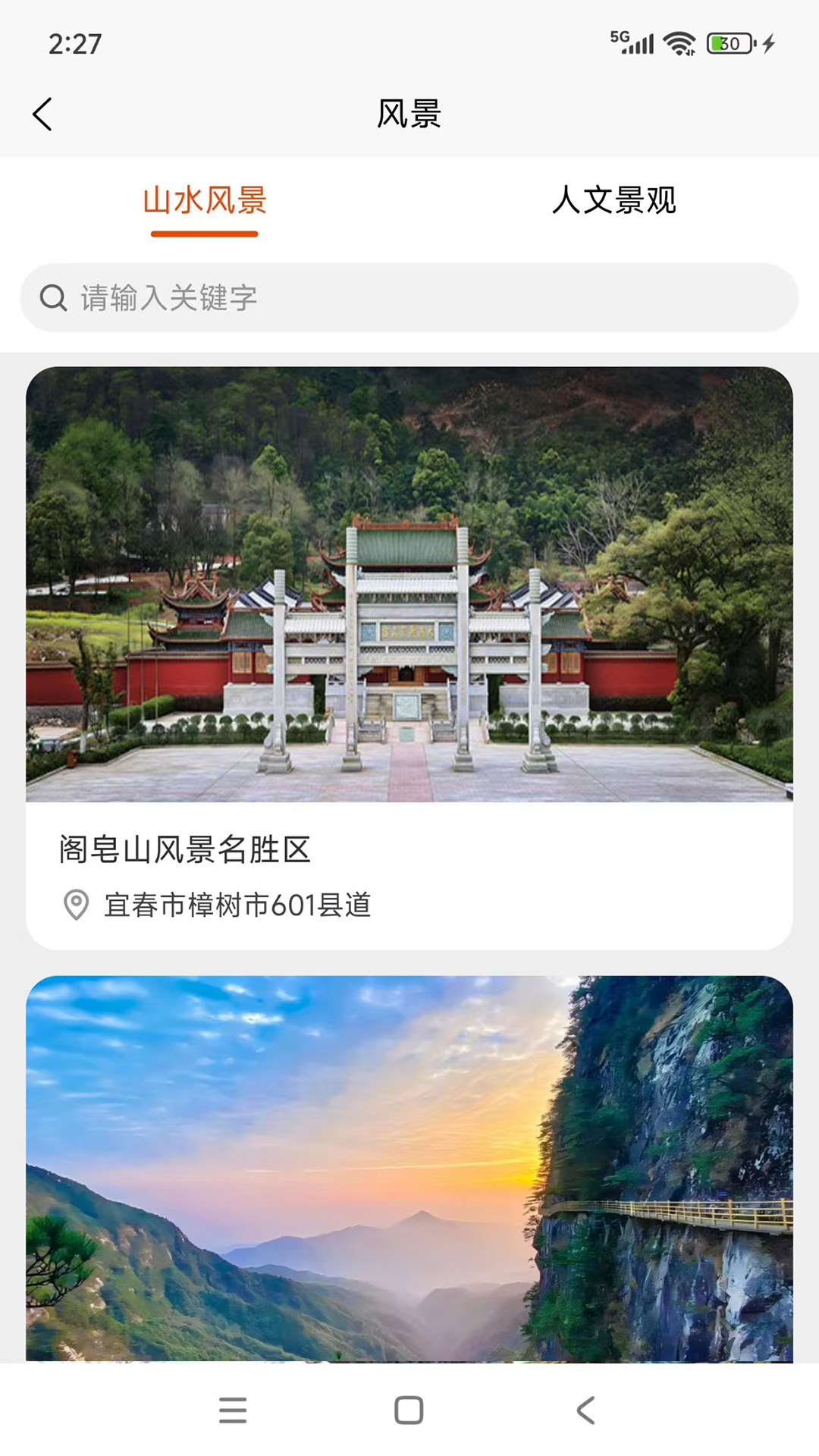The height and width of the screenshot is (1456, 819).
Task: Tap the placeholder text 请输入关键字
Action: pyautogui.click(x=168, y=297)
